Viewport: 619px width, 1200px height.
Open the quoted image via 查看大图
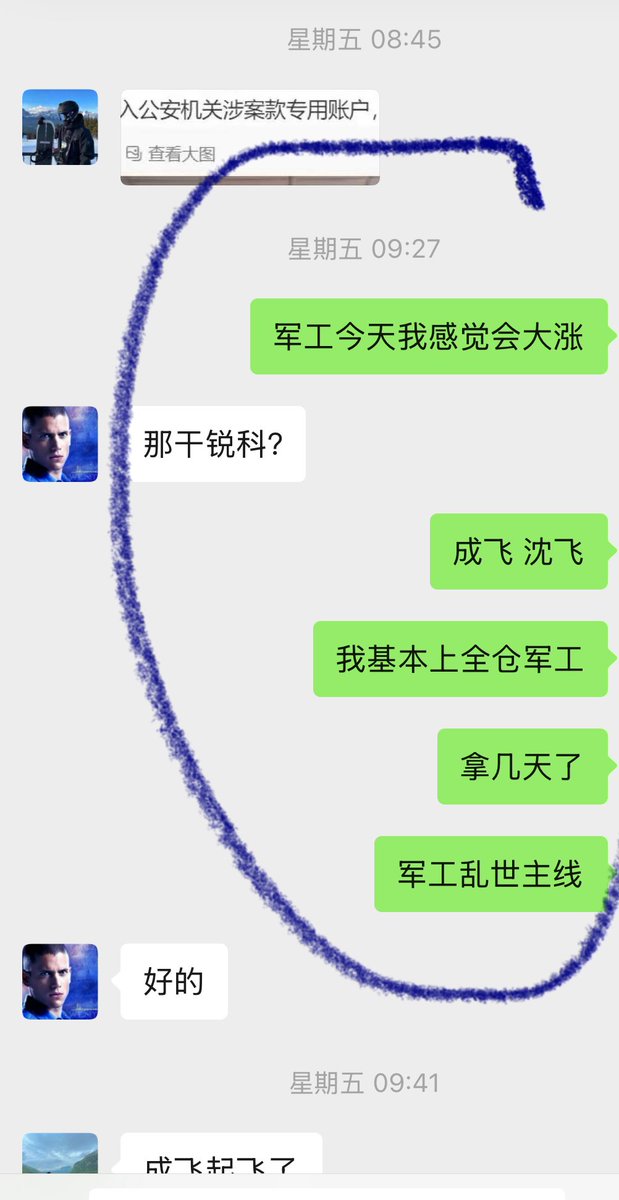pos(171,154)
